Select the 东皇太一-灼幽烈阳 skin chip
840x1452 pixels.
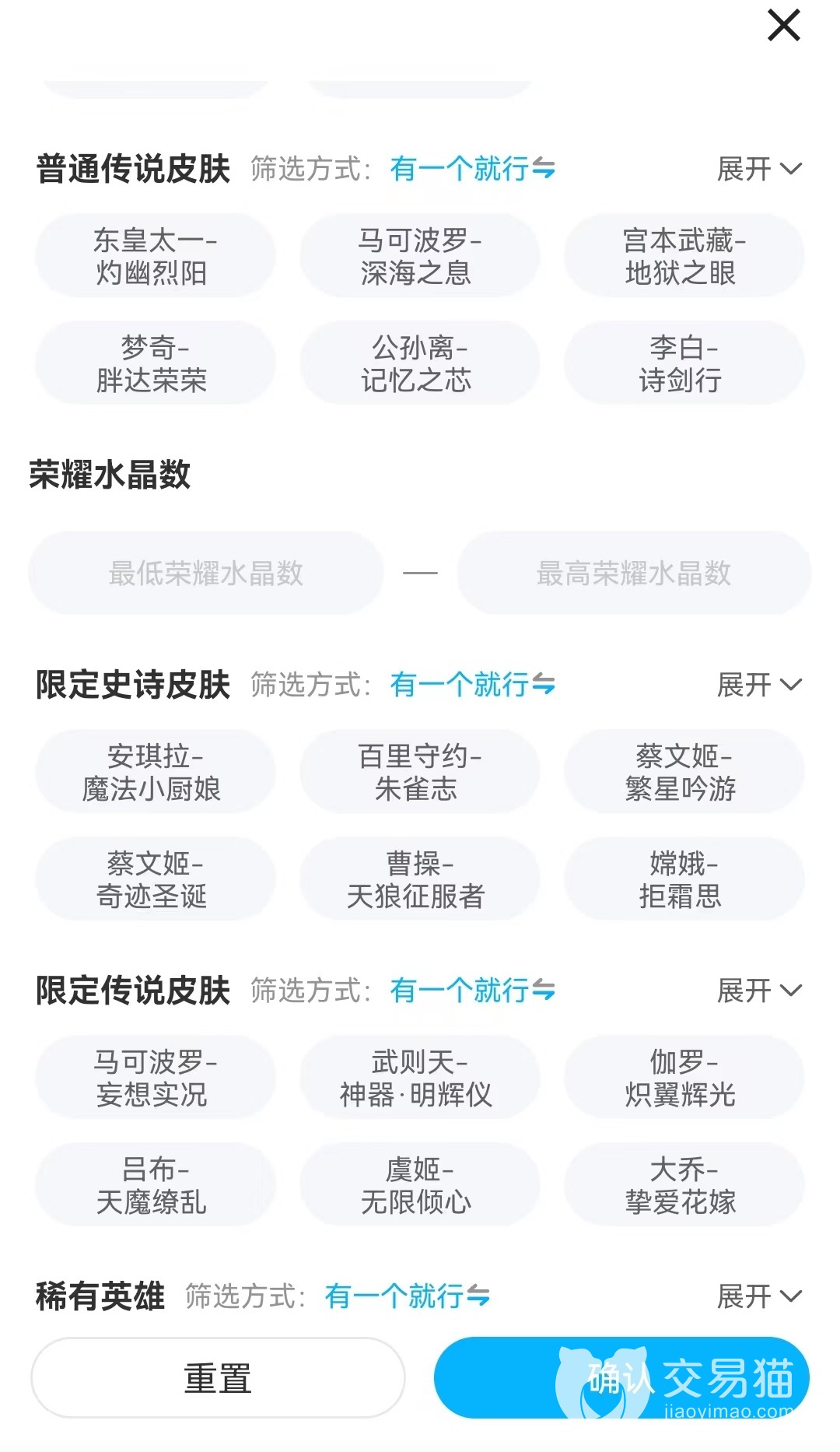(155, 256)
